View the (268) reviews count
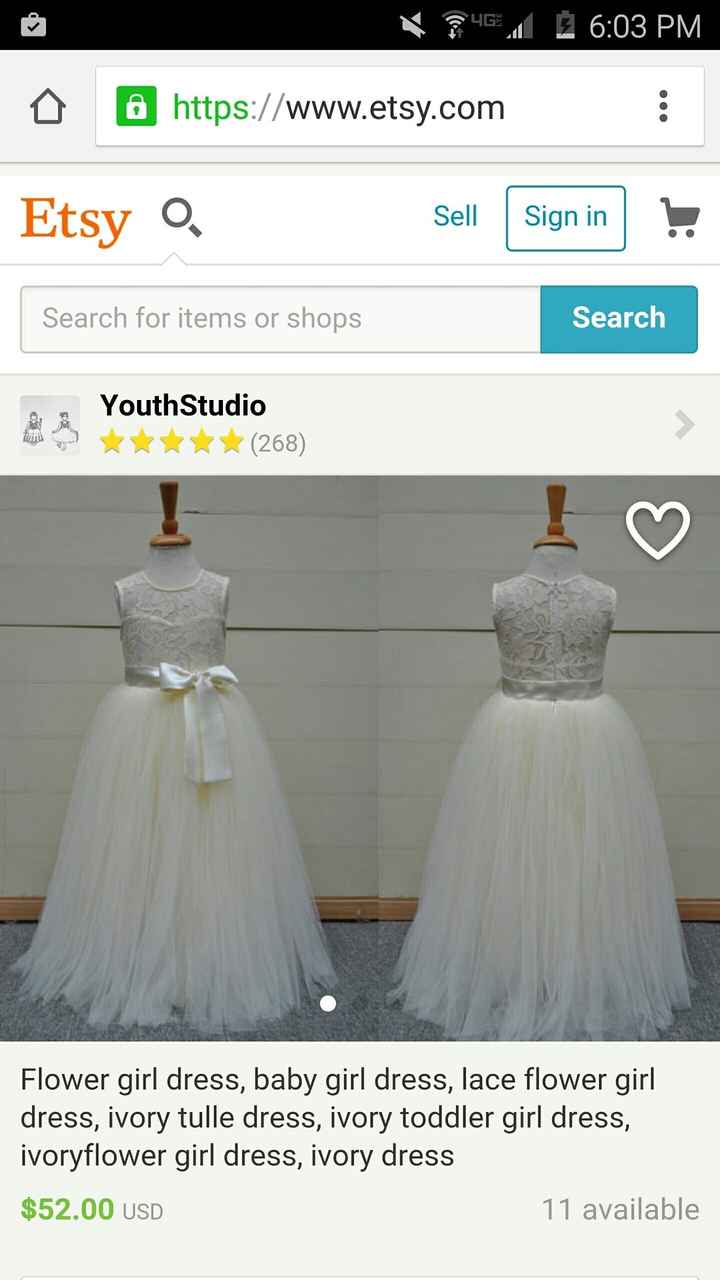 281,442
